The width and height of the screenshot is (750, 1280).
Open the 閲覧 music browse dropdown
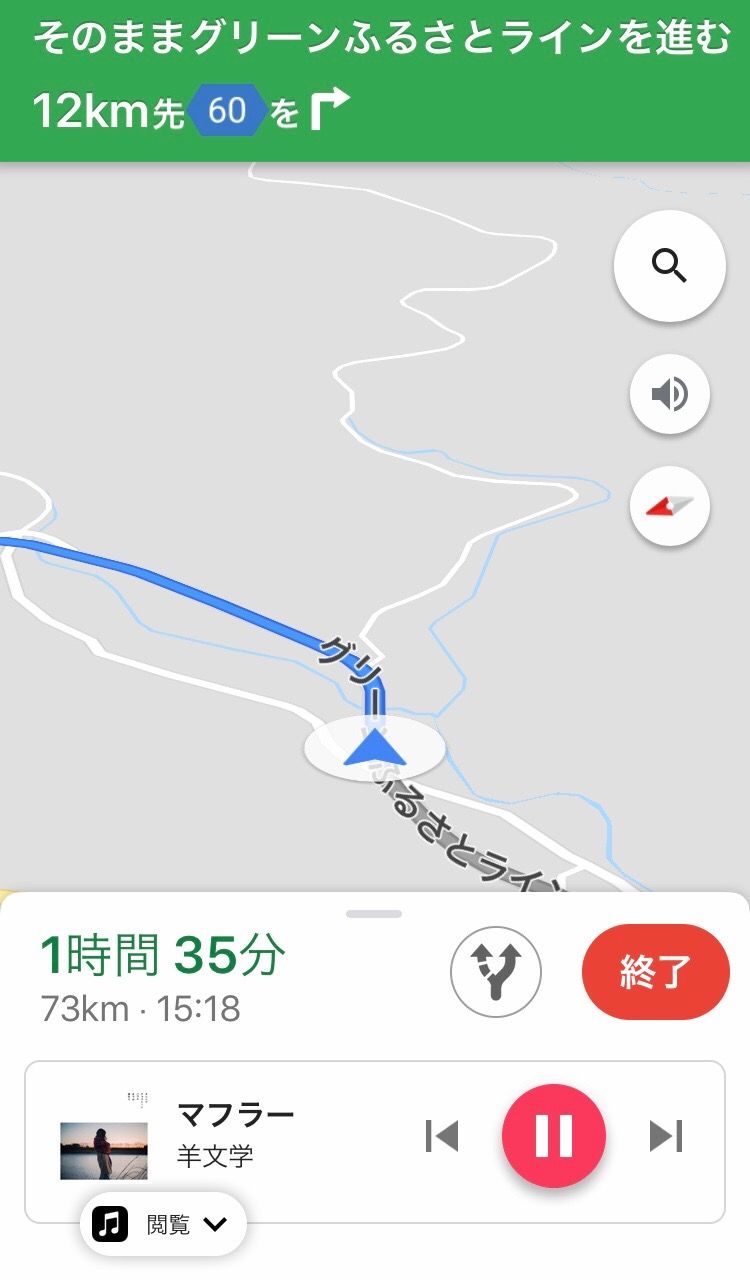click(x=163, y=1224)
